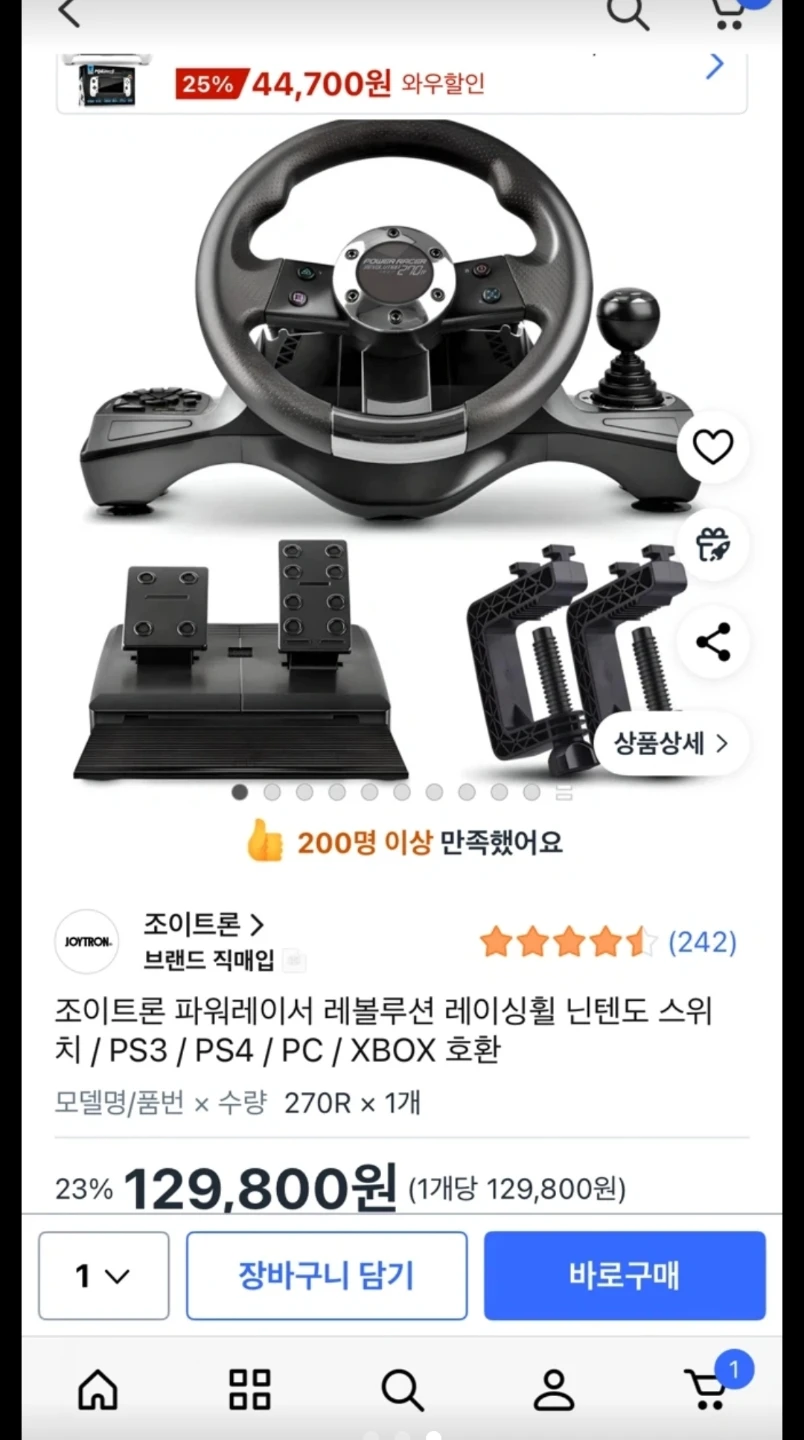This screenshot has height=1440, width=804.
Task: Open the cart from the top-right corner
Action: 727,15
